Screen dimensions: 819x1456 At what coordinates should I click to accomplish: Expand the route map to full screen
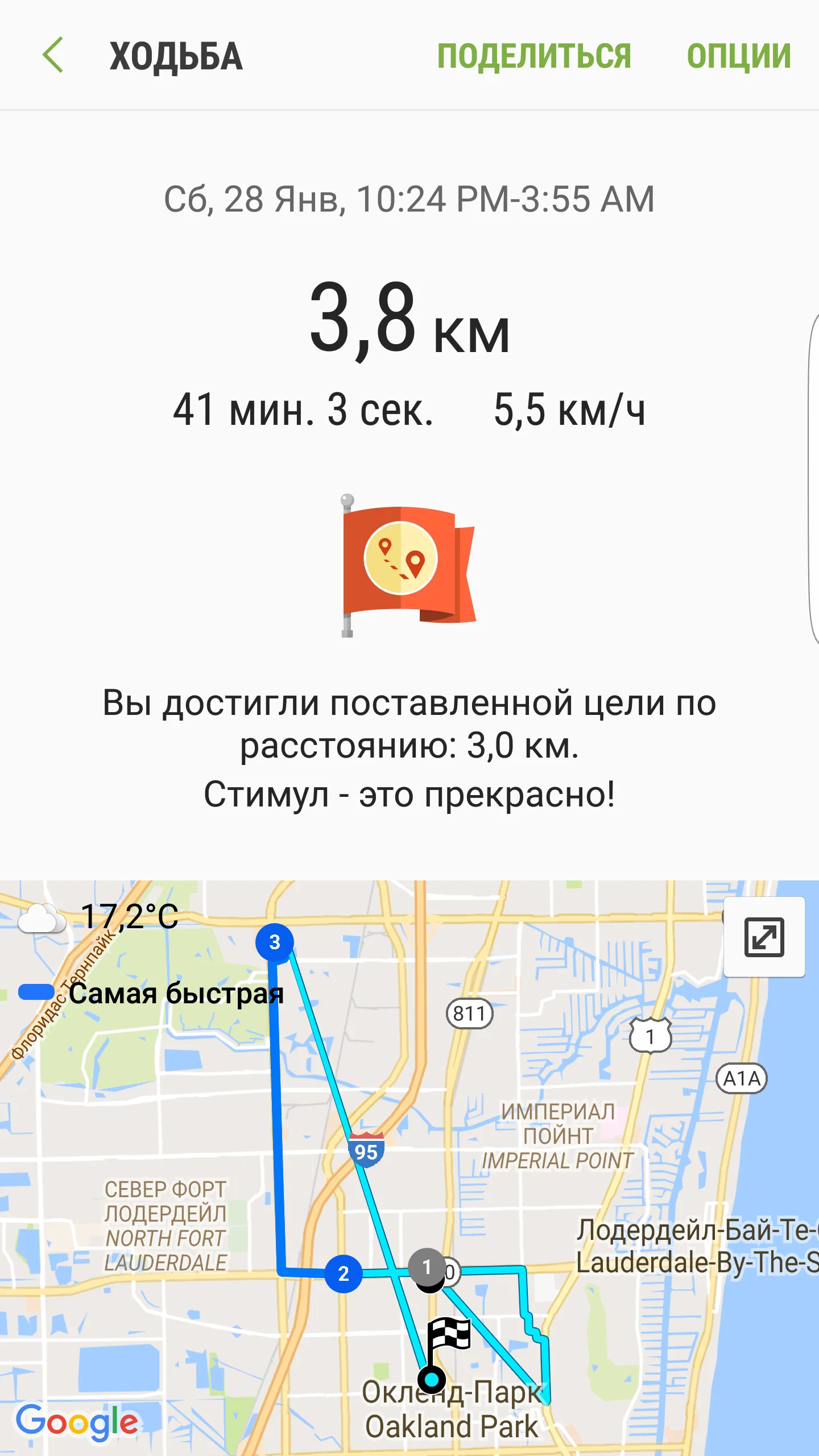pos(764,937)
